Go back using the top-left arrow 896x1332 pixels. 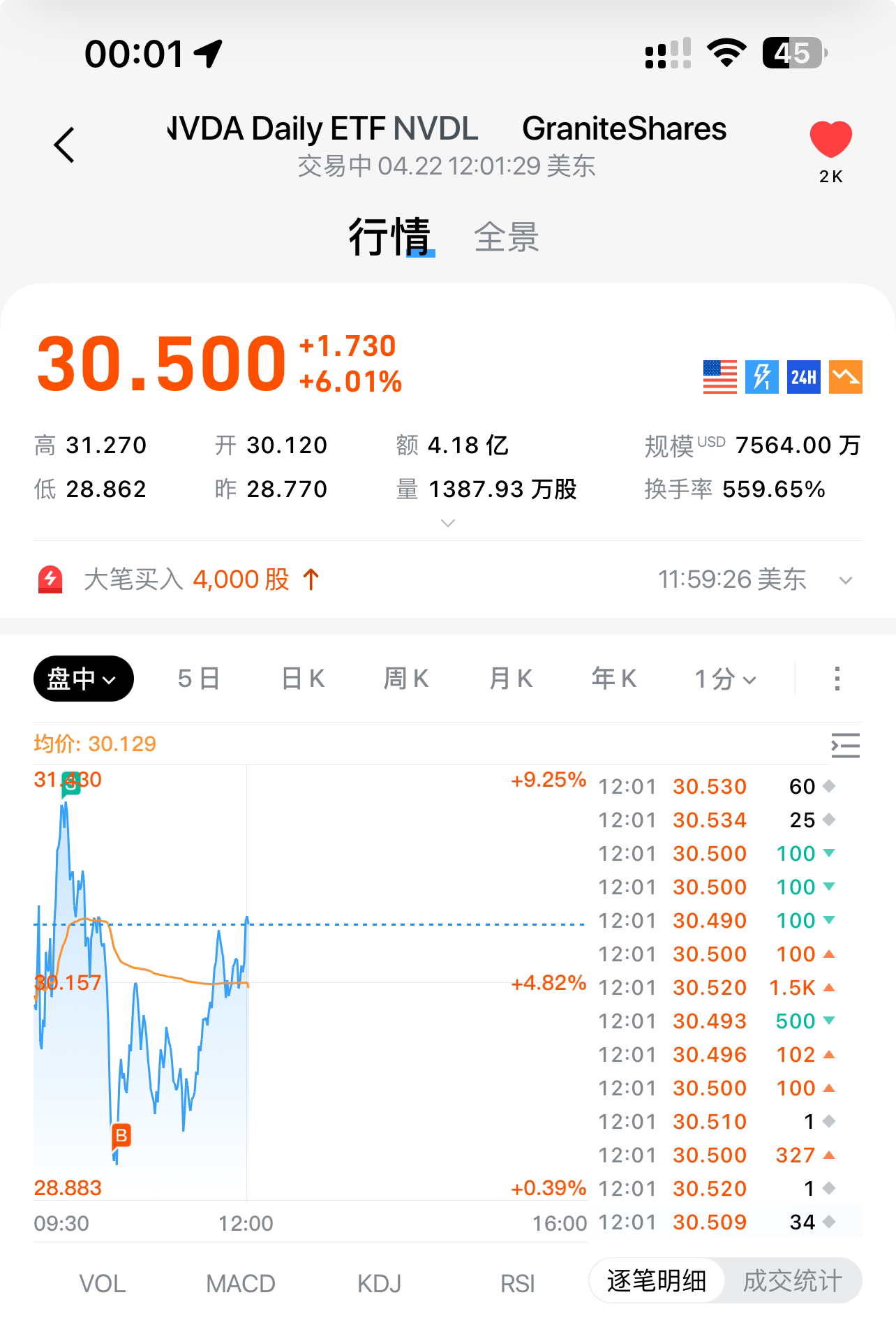pyautogui.click(x=64, y=145)
